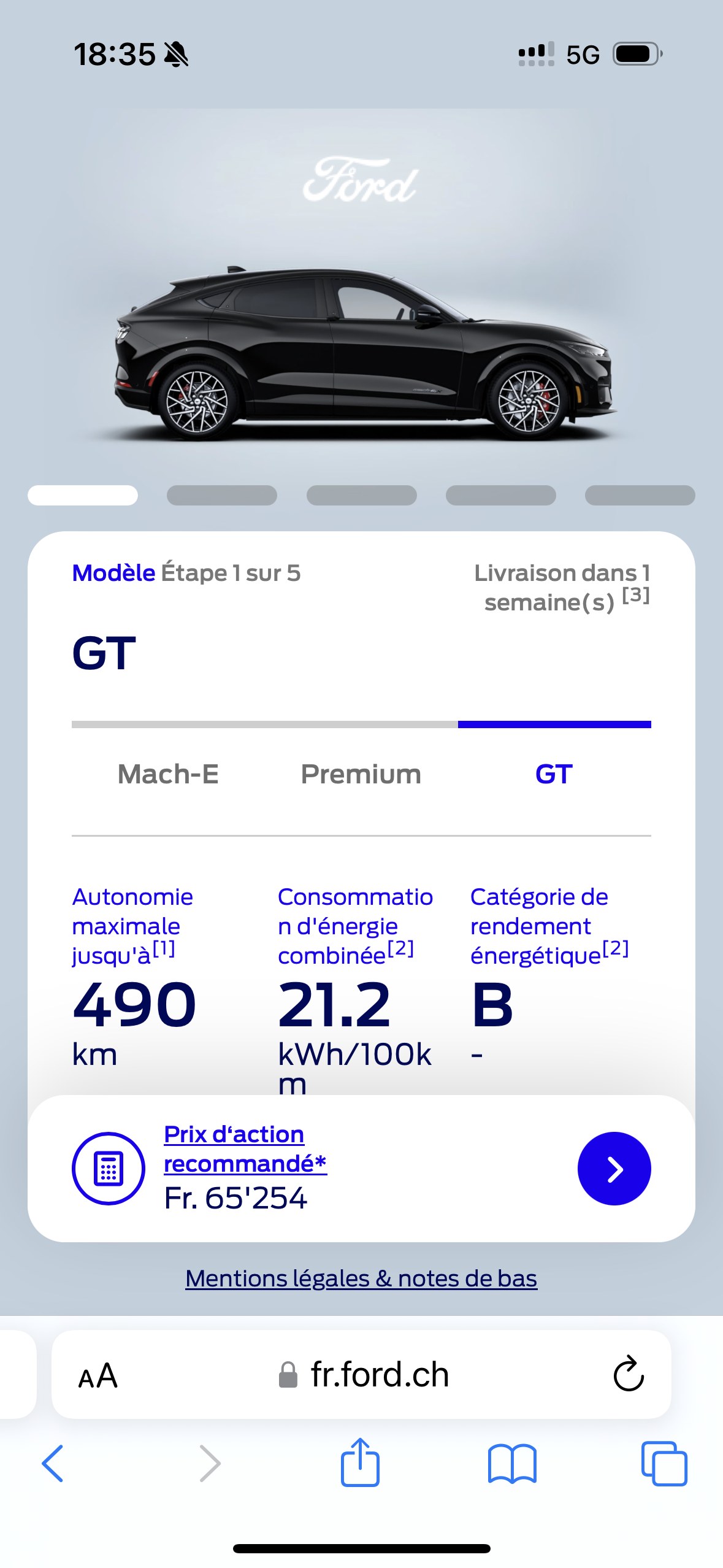This screenshot has width=723, height=1568.
Task: Open Mentions légales & notes de bas
Action: tap(361, 1278)
